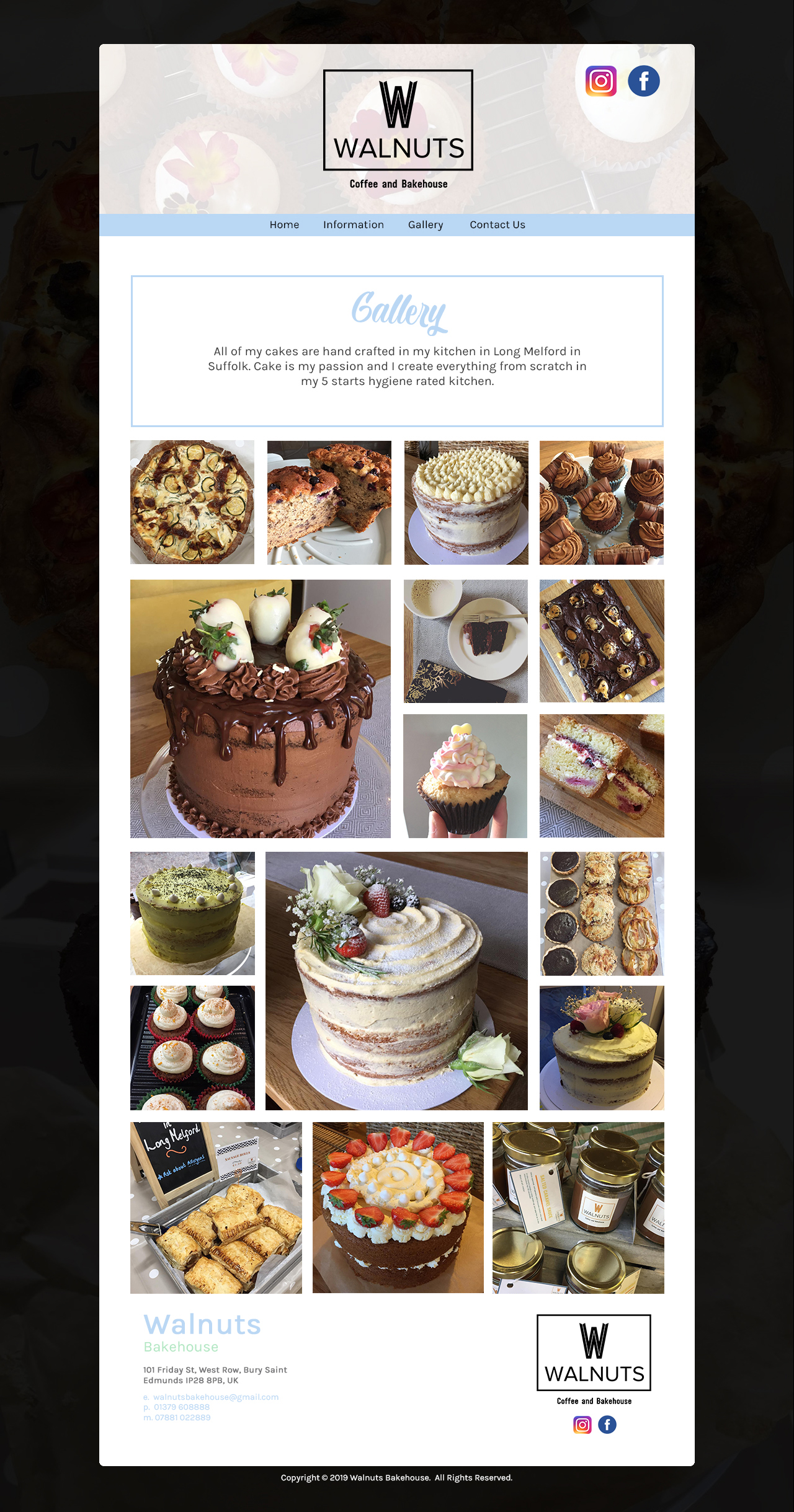This screenshot has width=794, height=1512.
Task: Open the Instagram icon in the header
Action: [600, 81]
